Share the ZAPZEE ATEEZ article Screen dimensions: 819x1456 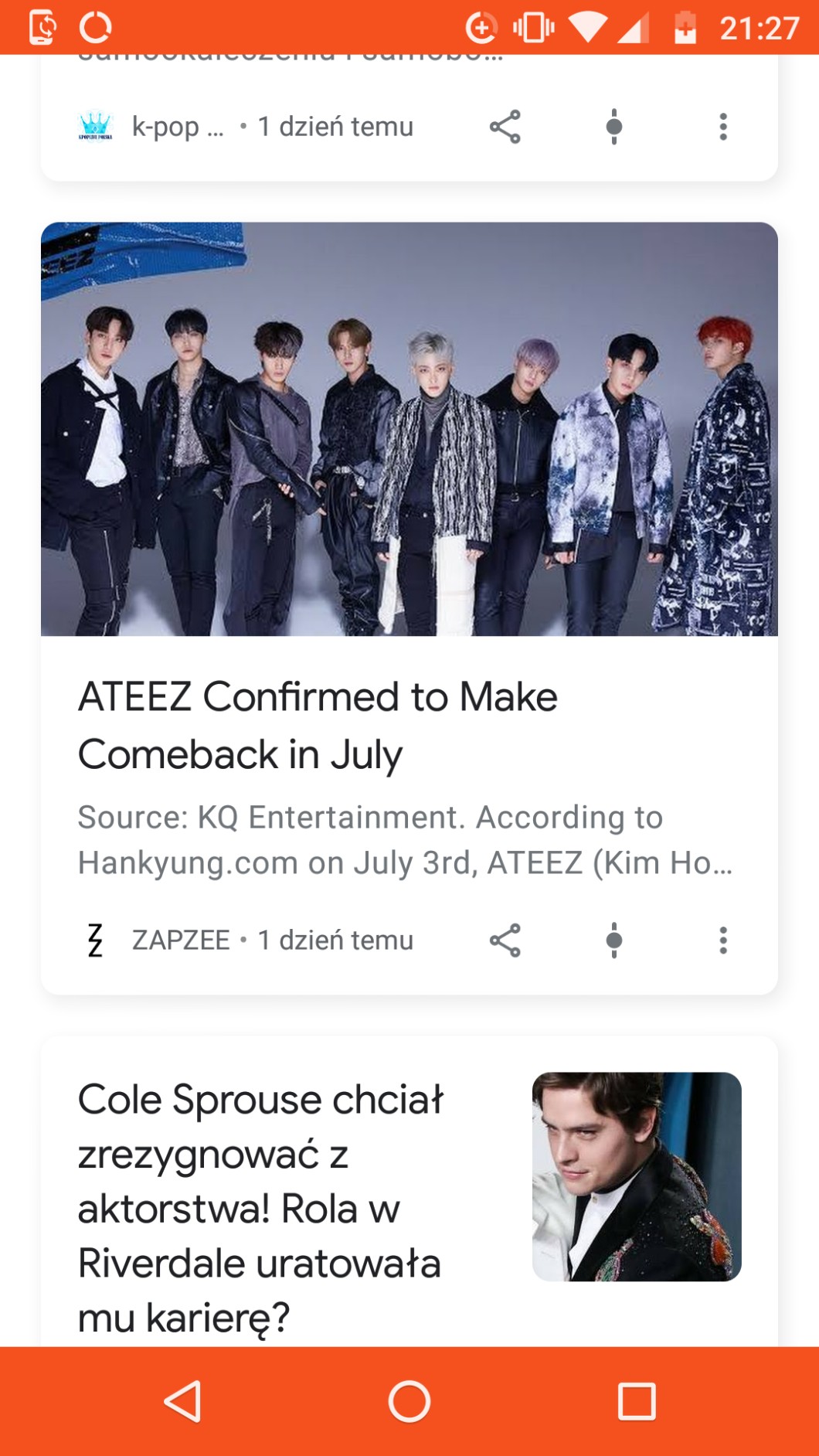[x=505, y=941]
